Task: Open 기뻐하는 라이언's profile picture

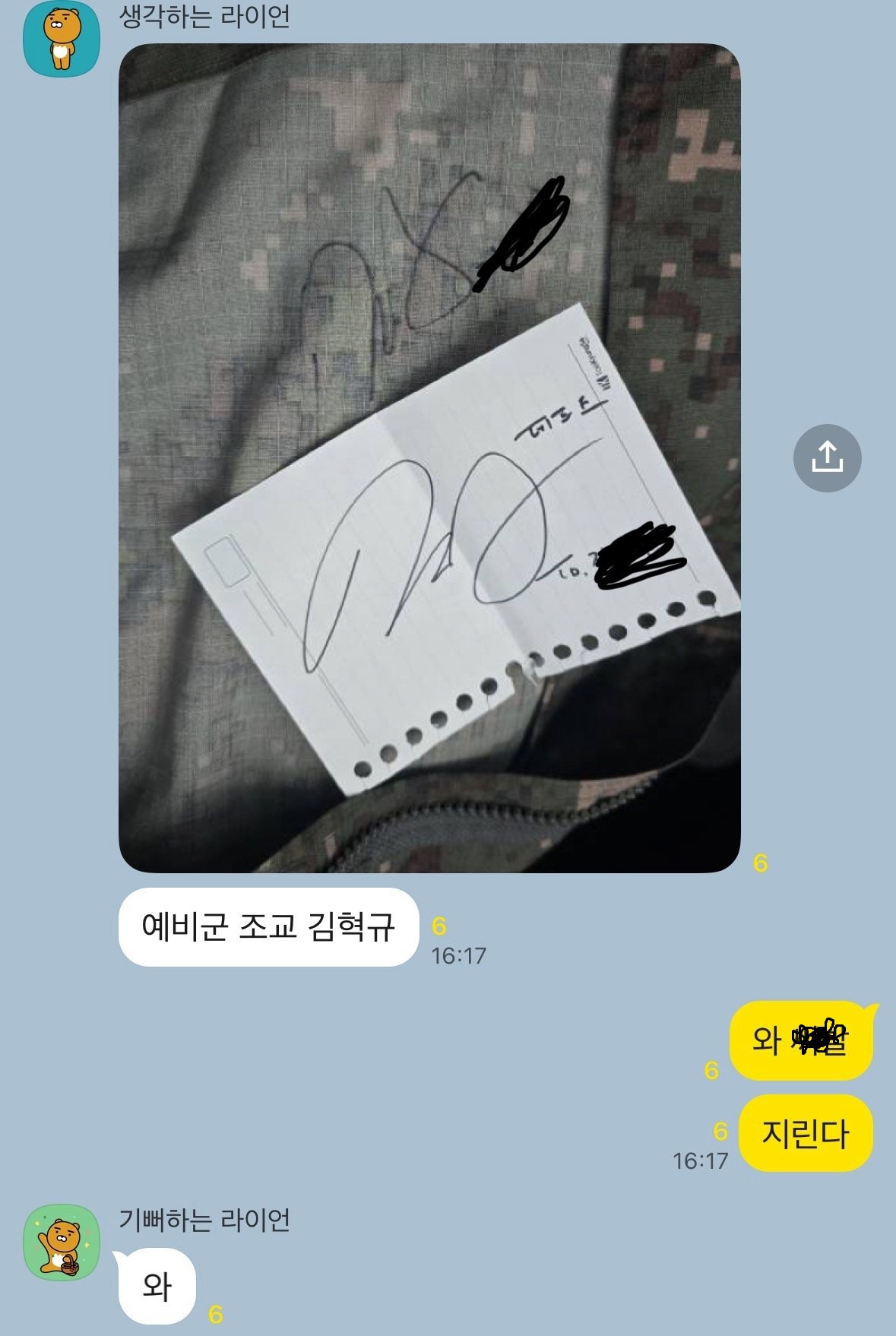Action: pos(62,1243)
